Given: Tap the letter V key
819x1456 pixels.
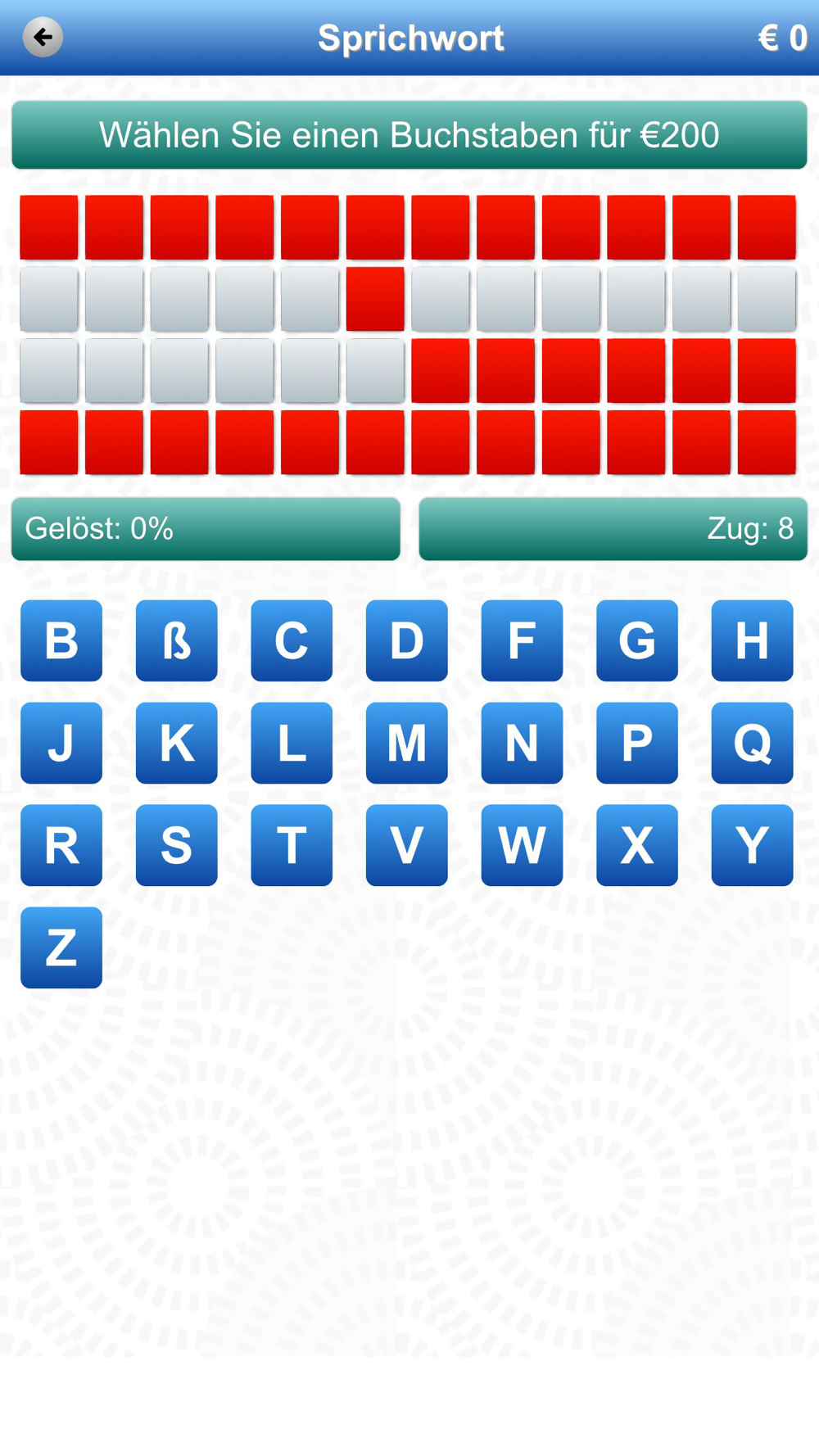Looking at the screenshot, I should [x=406, y=845].
